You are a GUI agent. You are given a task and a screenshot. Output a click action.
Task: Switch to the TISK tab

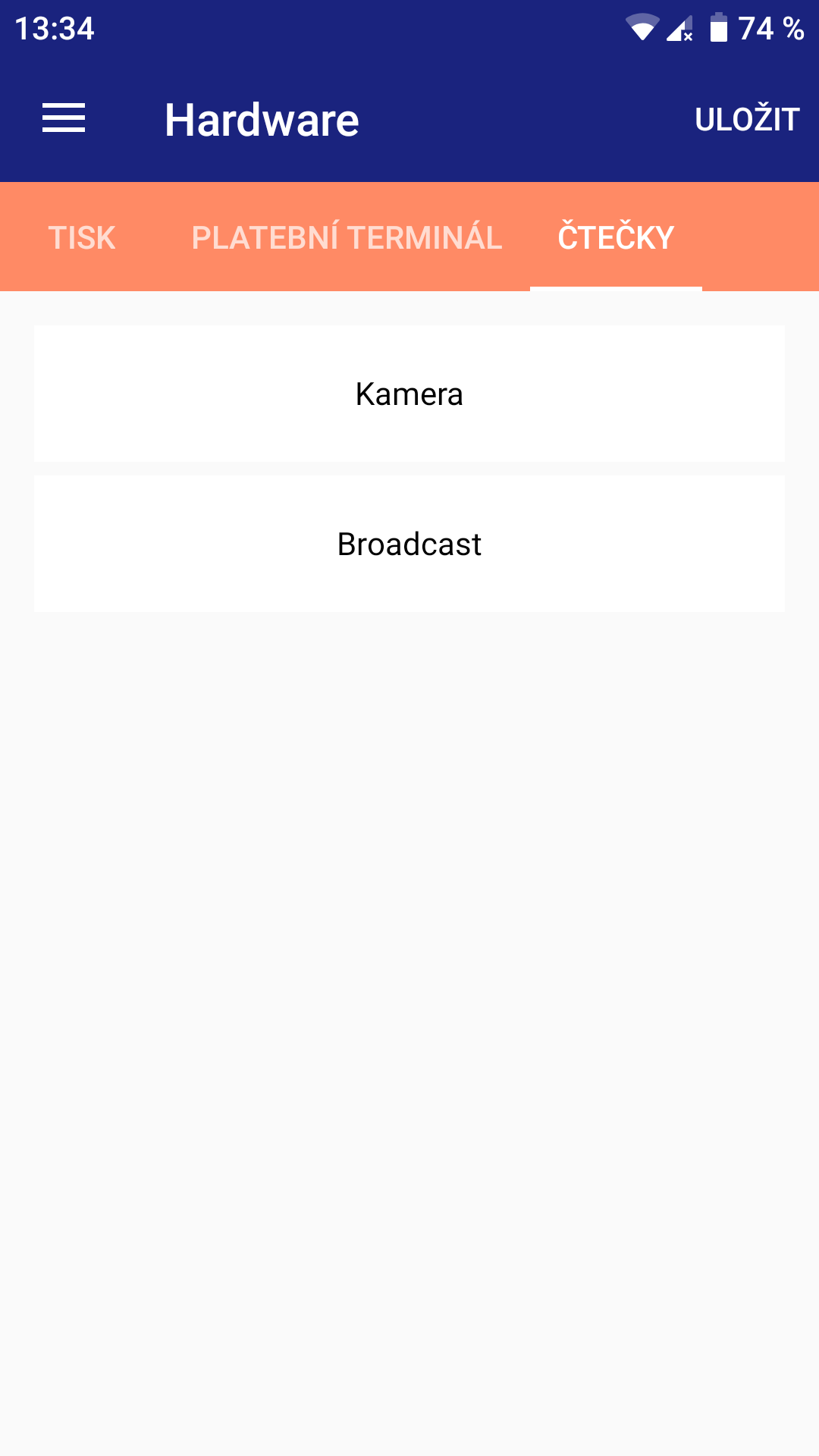[x=82, y=237]
